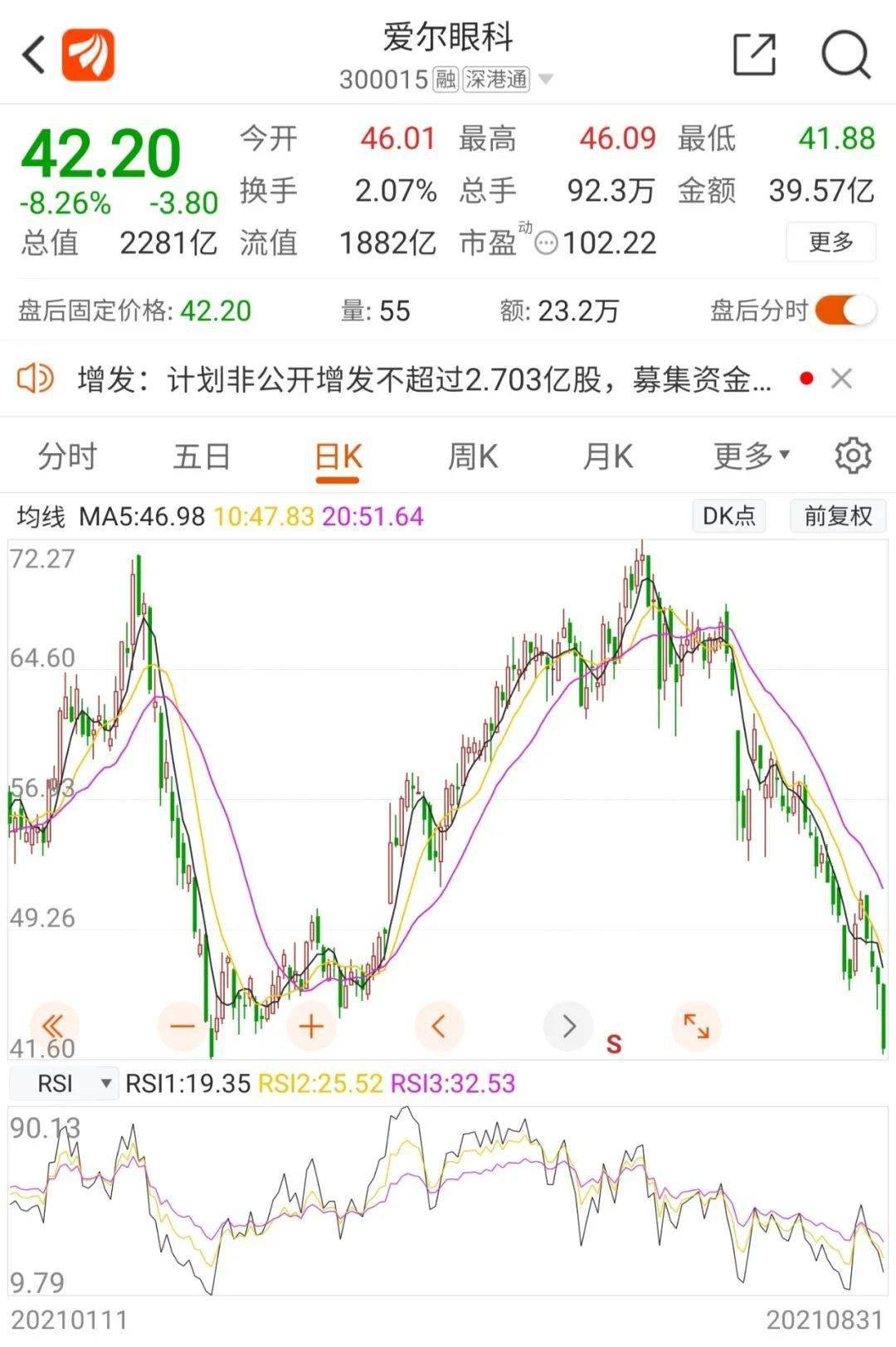Open the search magnifier
The height and width of the screenshot is (1347, 896).
[x=845, y=56]
